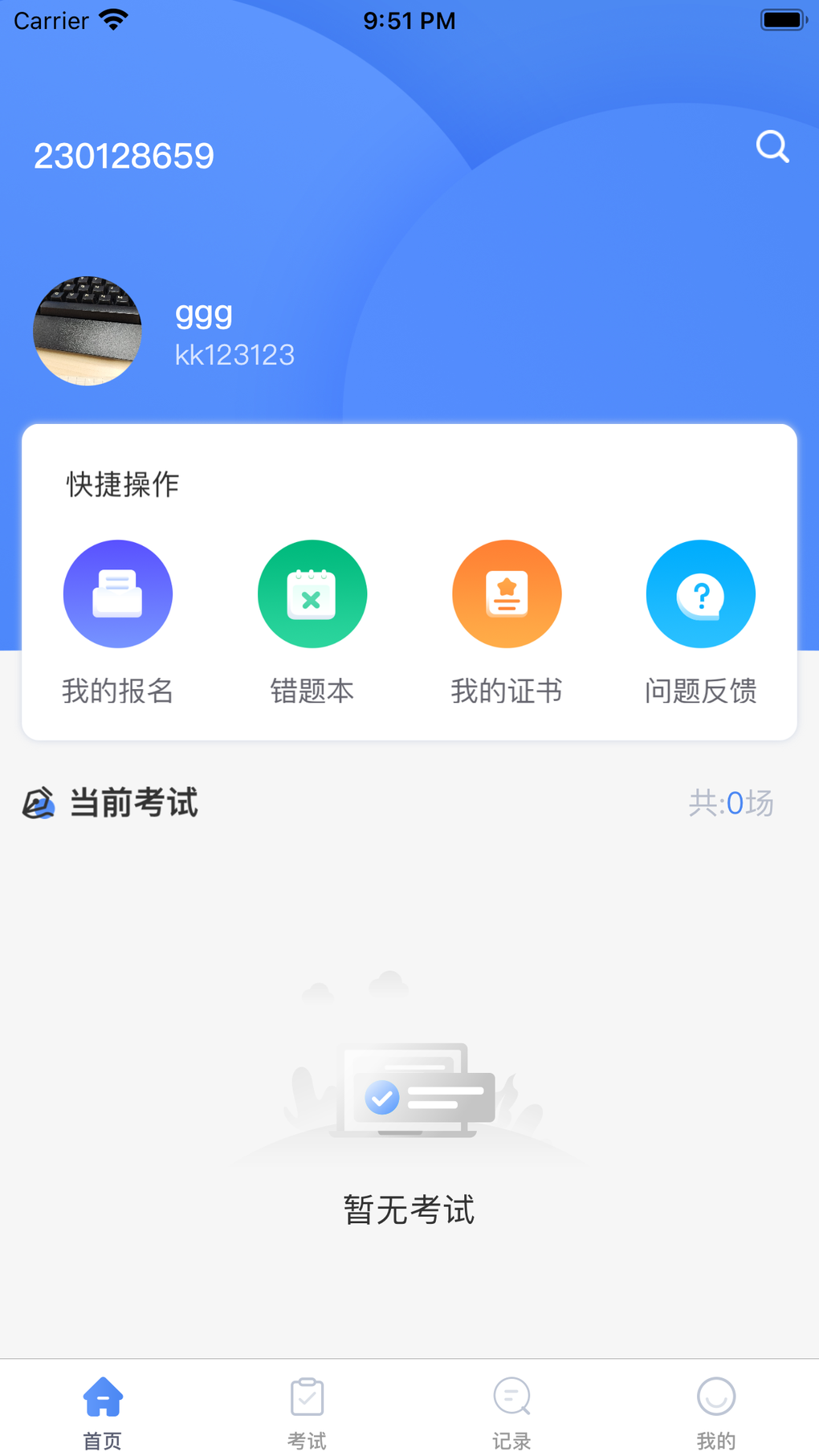The width and height of the screenshot is (819, 1456).
Task: Open 我的报名 shortcut
Action: 118,594
